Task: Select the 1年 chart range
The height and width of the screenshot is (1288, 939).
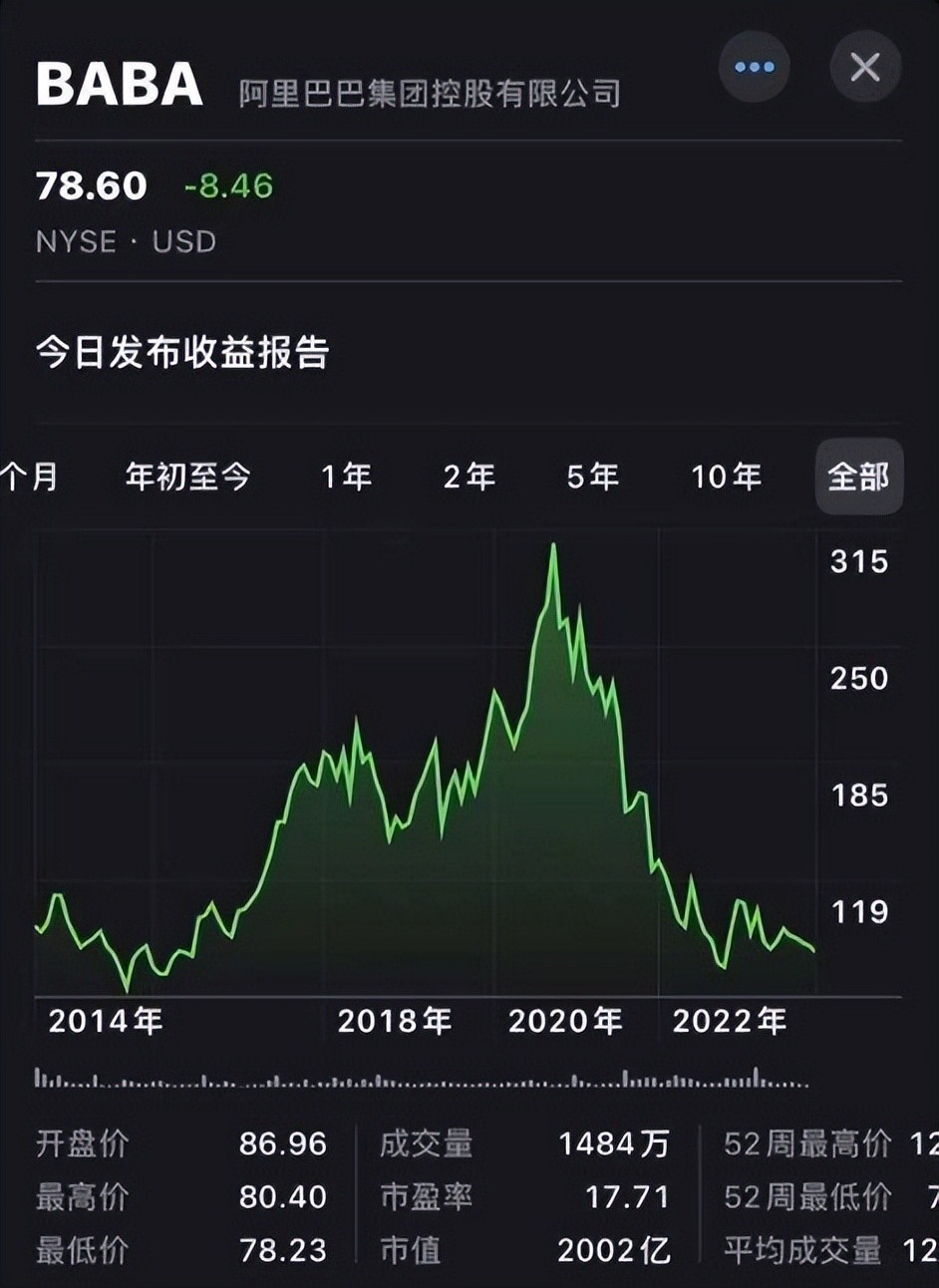Action: click(346, 477)
